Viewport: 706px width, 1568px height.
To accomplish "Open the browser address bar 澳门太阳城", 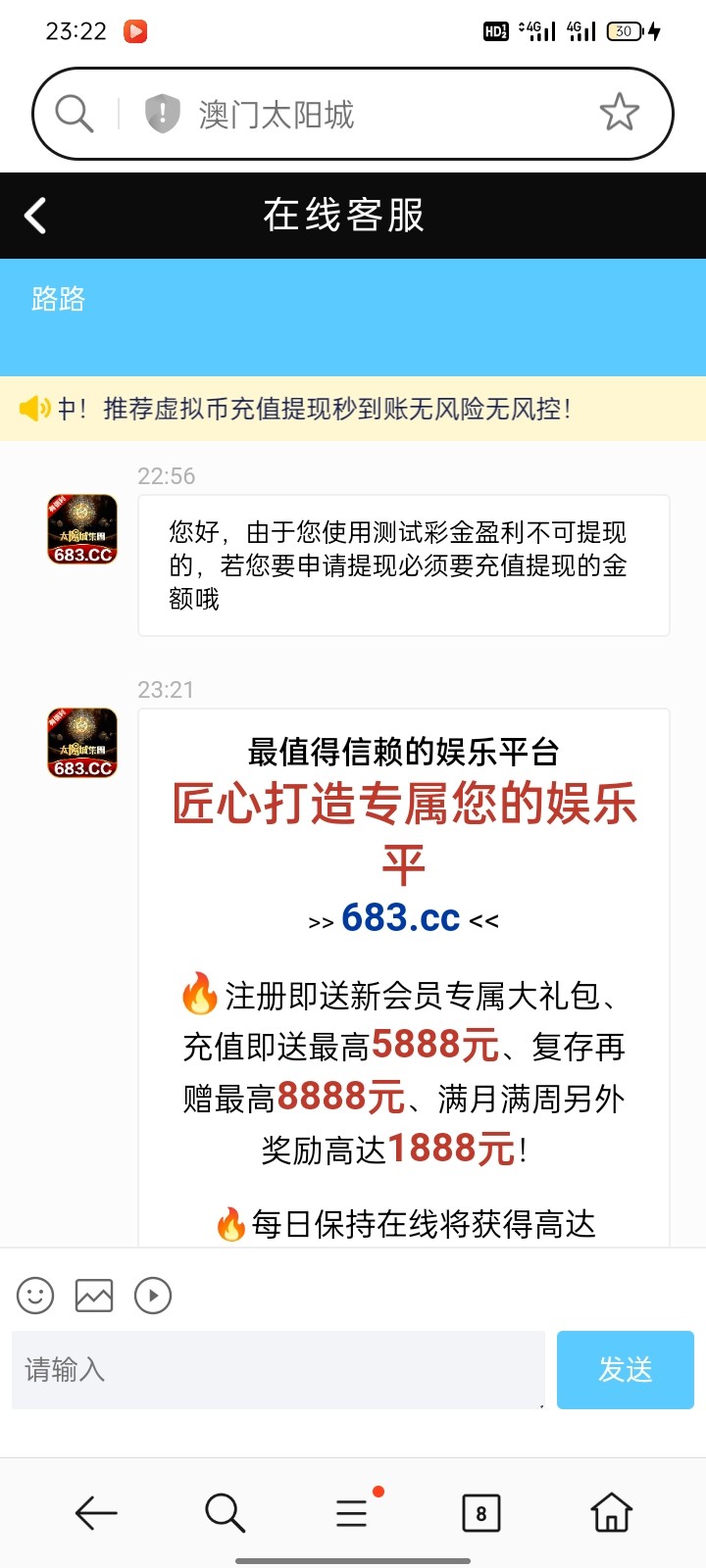I will click(373, 115).
